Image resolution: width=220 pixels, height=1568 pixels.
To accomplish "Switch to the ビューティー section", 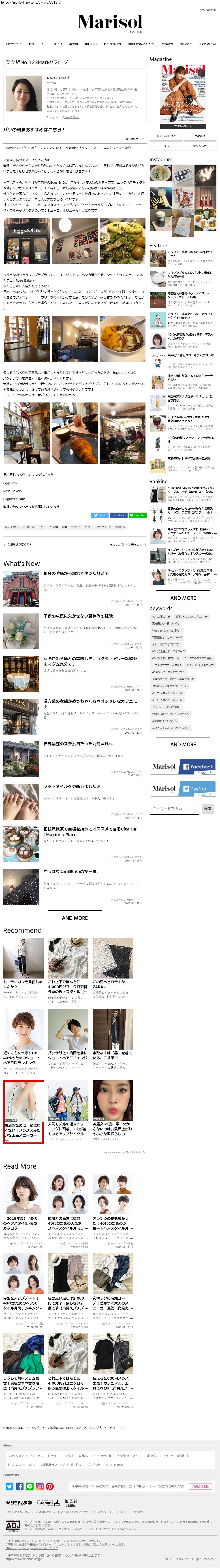I will click(x=37, y=44).
